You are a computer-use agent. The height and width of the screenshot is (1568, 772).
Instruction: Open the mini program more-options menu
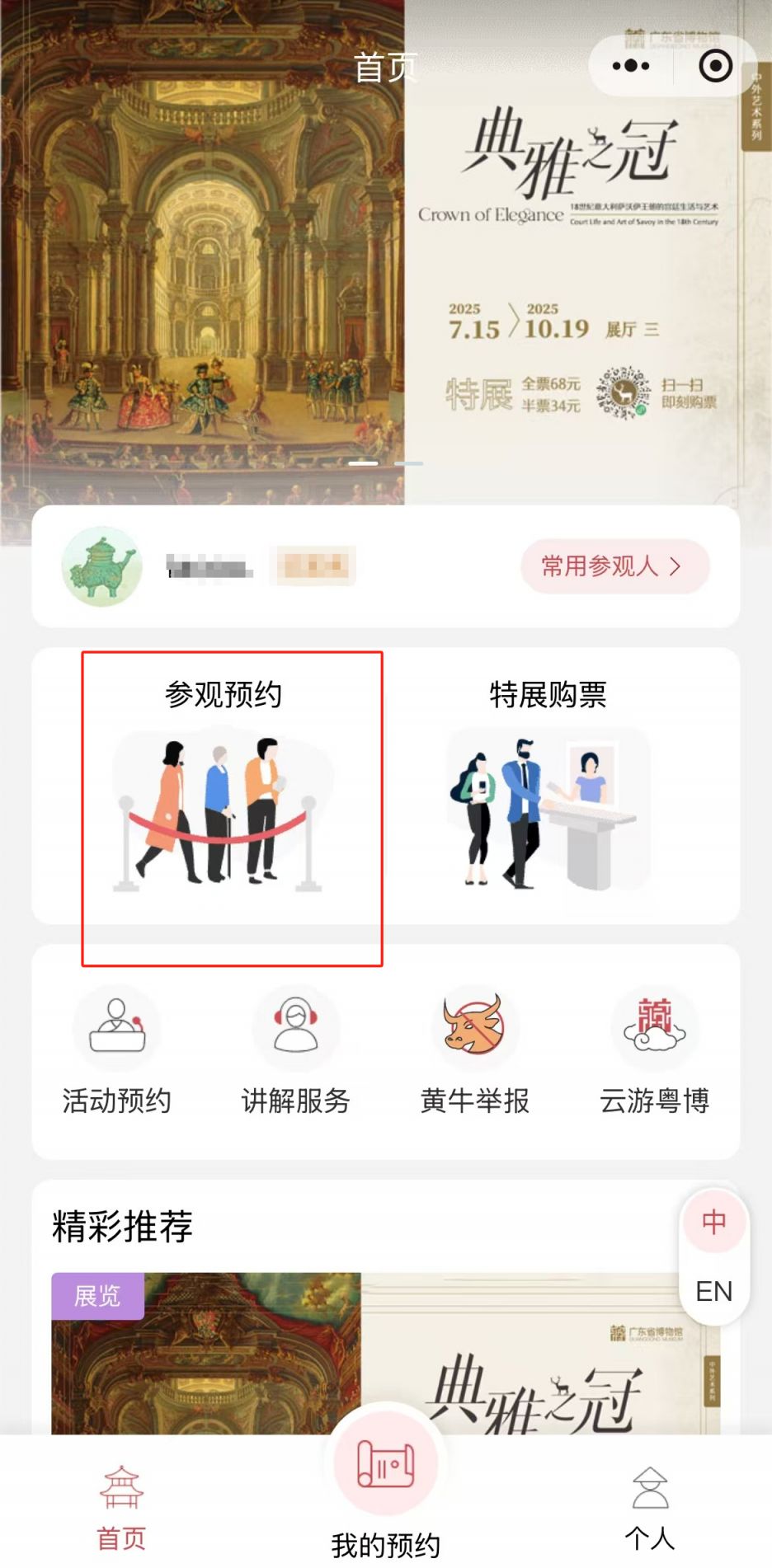(631, 66)
